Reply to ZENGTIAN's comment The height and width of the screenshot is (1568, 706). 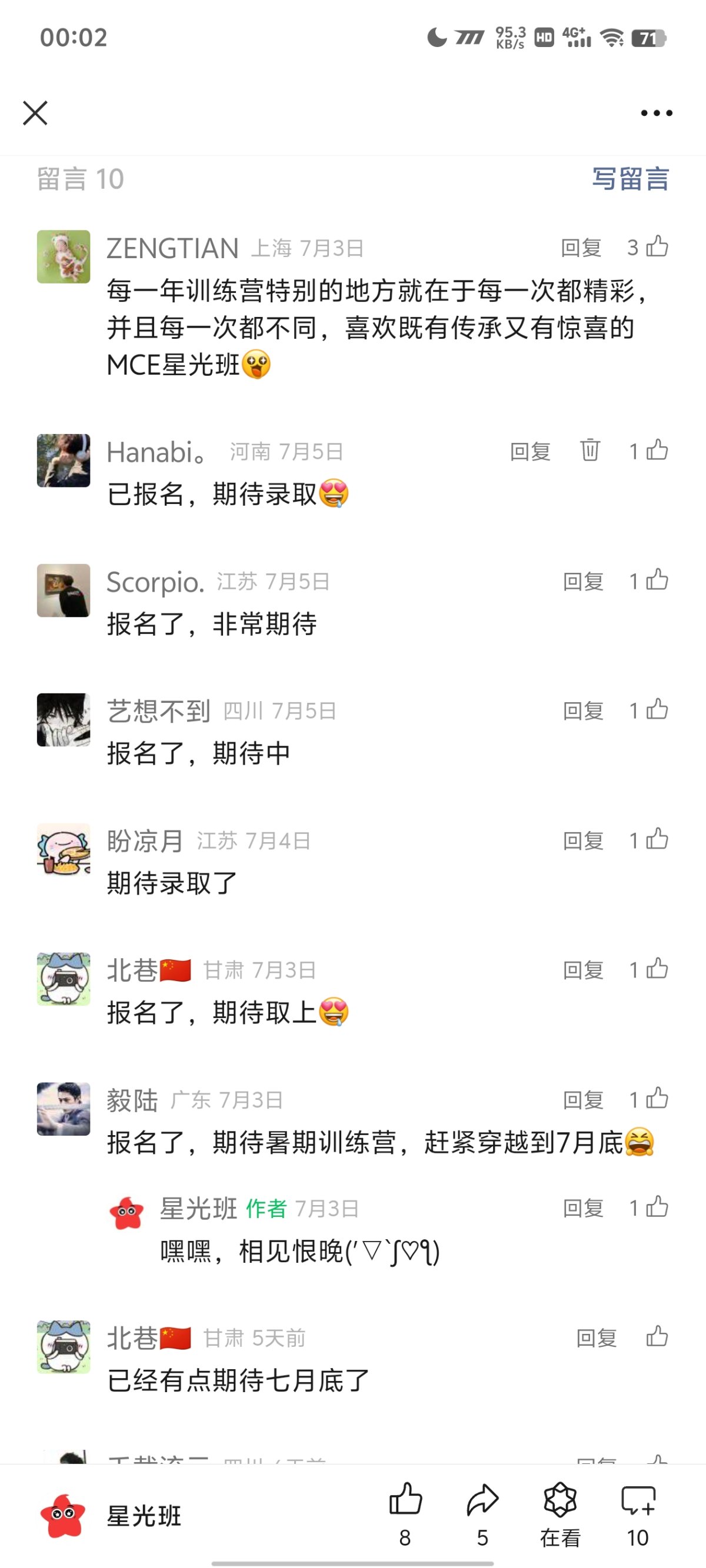click(x=581, y=248)
